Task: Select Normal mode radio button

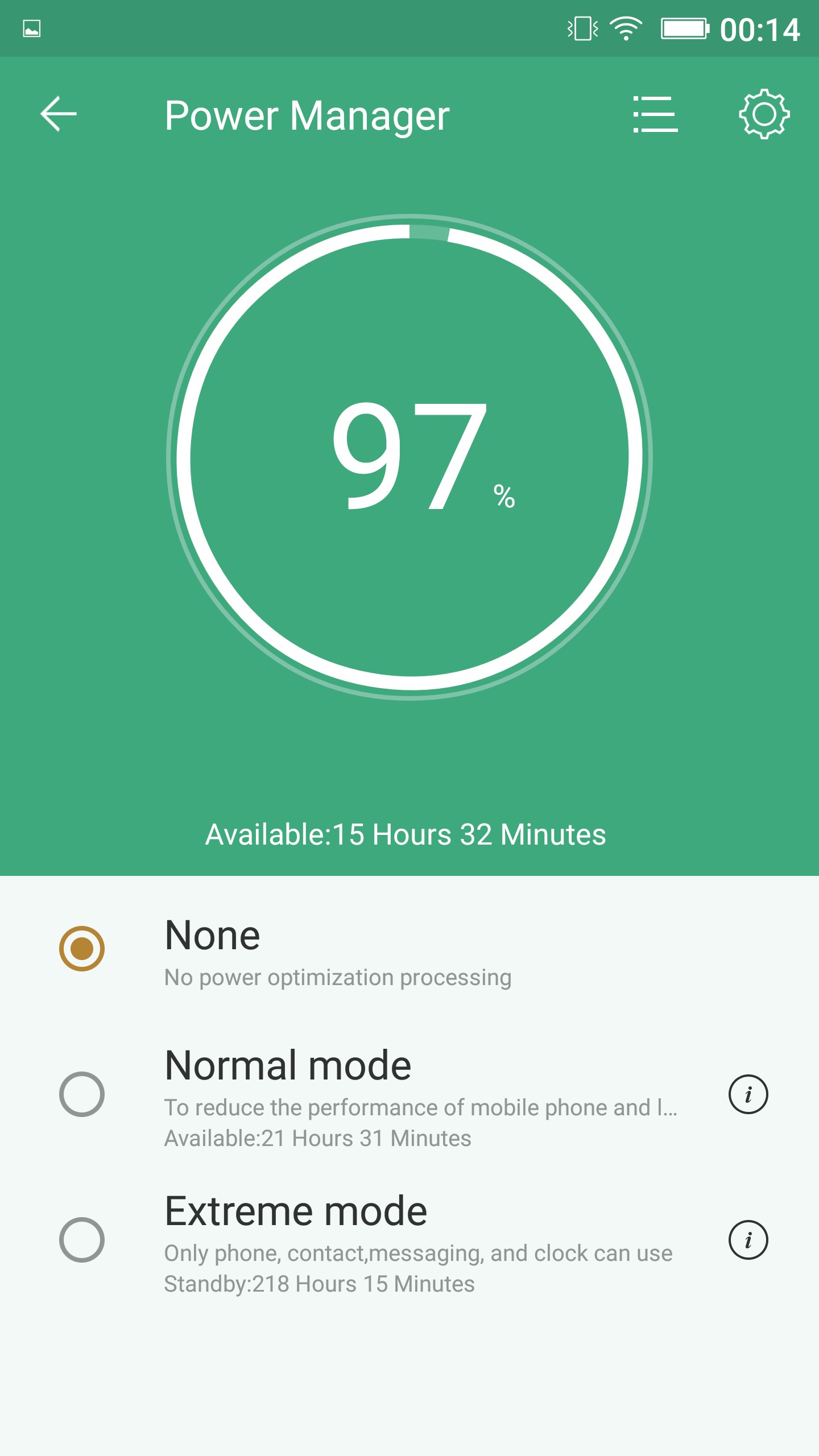Action: (x=82, y=1094)
